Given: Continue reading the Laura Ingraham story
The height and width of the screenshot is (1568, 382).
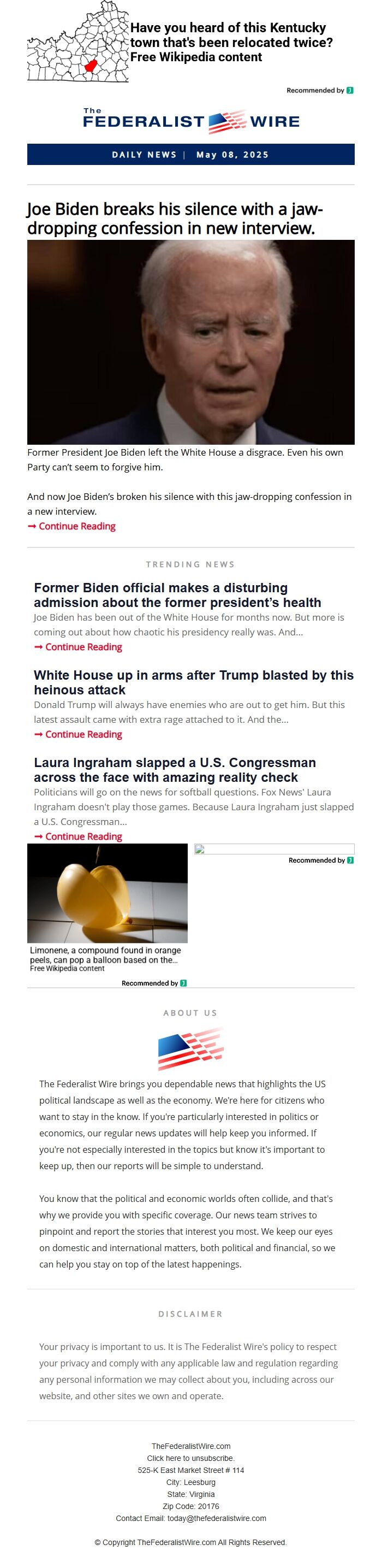Looking at the screenshot, I should (x=83, y=836).
